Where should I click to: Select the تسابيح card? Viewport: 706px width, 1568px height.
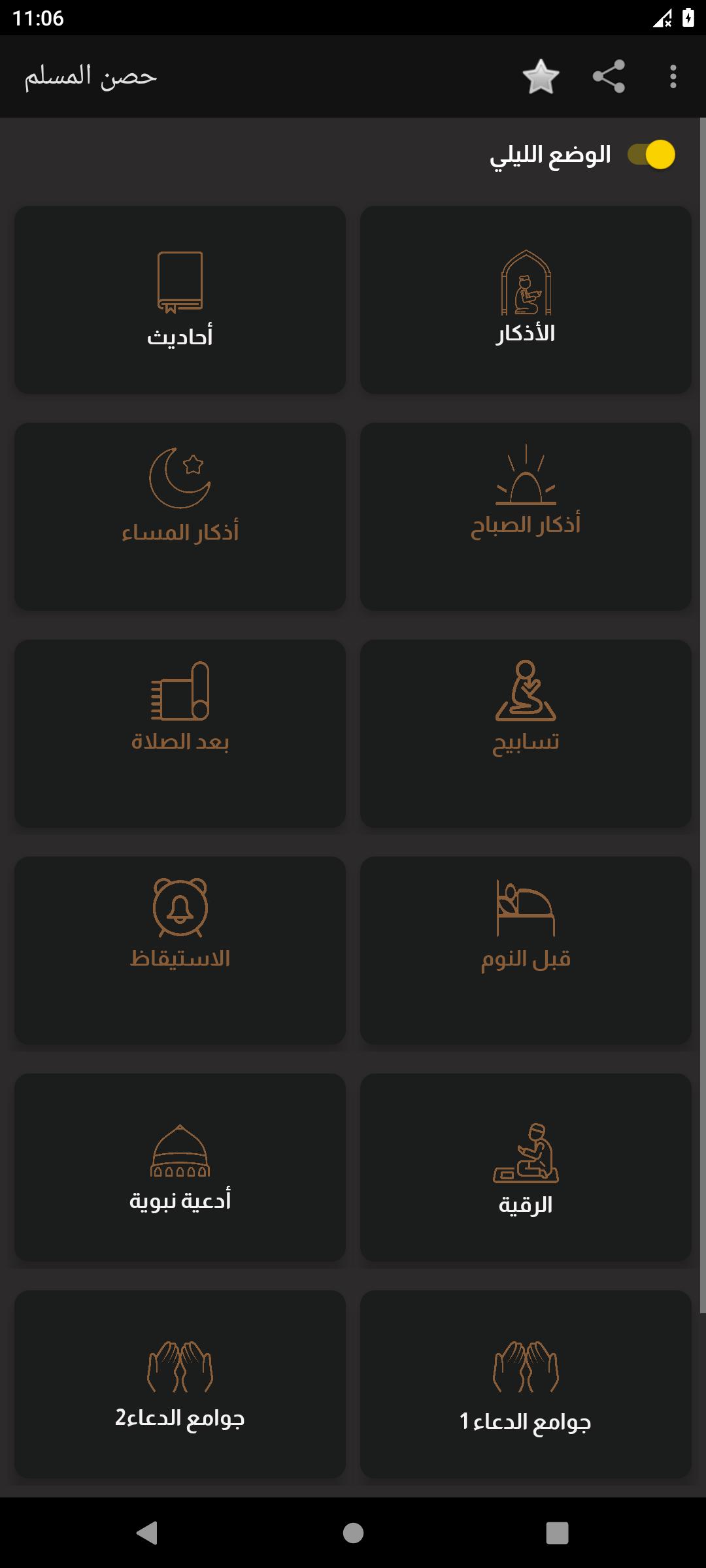click(x=526, y=733)
